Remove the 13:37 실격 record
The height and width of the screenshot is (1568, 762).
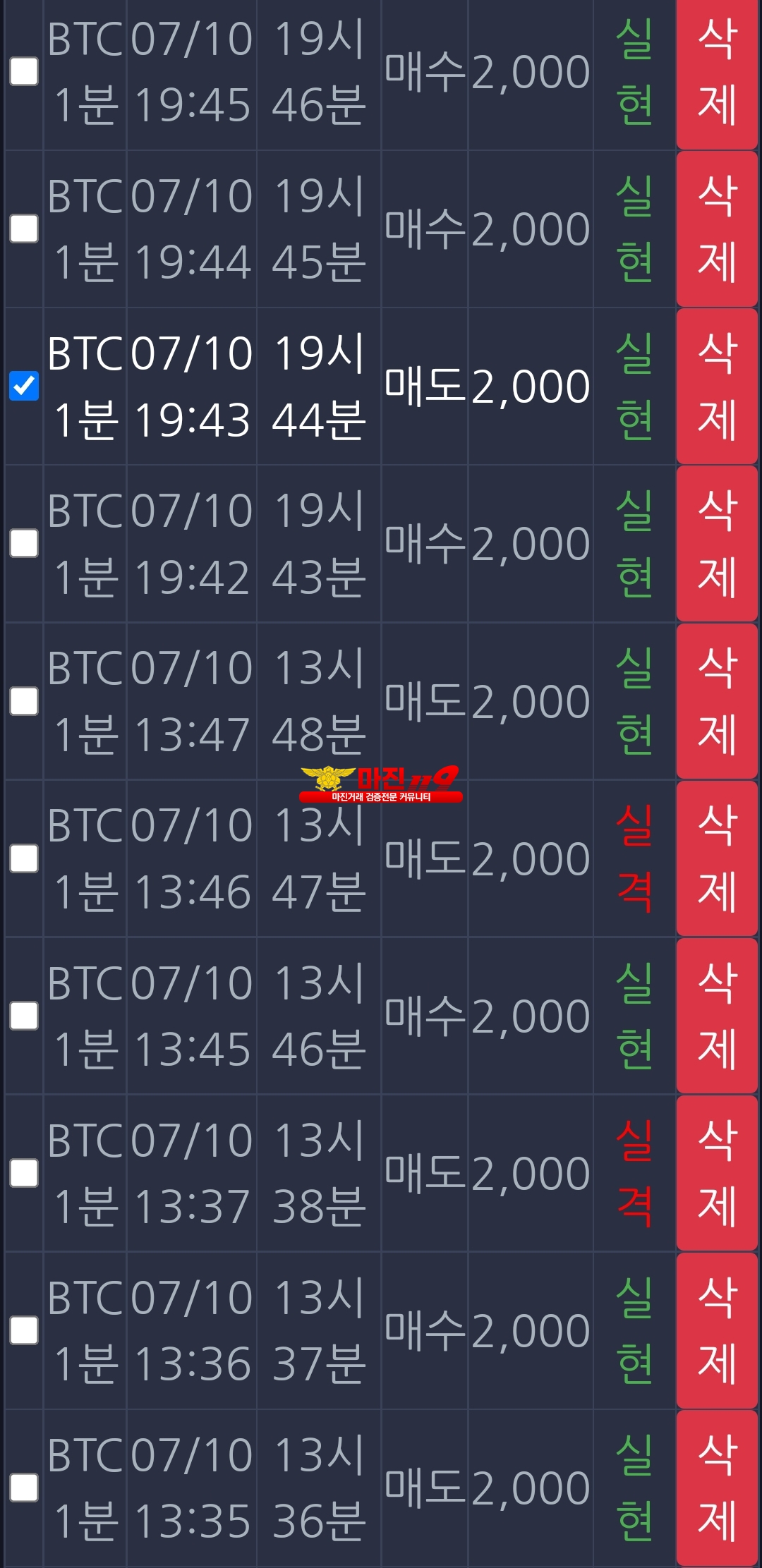pyautogui.click(x=717, y=1173)
